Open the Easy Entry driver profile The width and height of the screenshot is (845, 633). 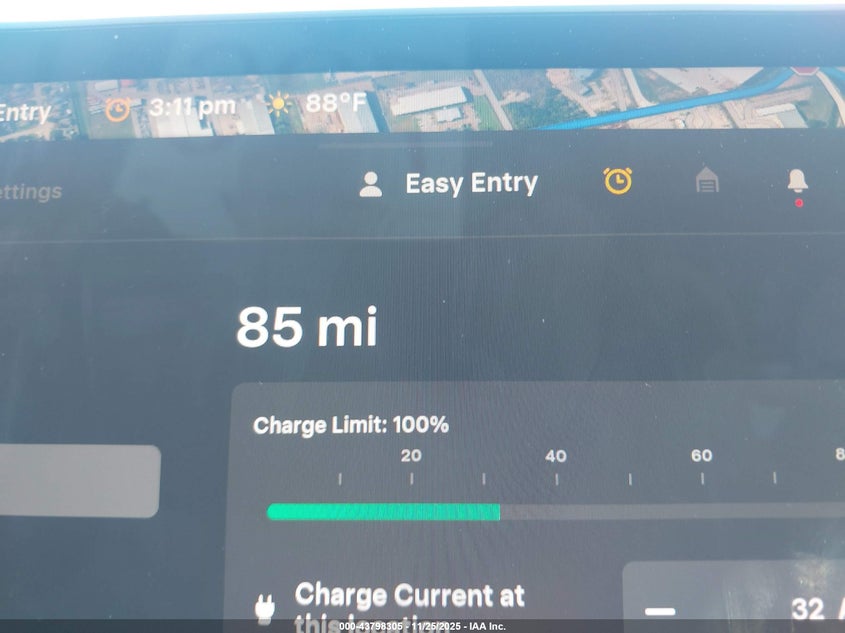(450, 184)
